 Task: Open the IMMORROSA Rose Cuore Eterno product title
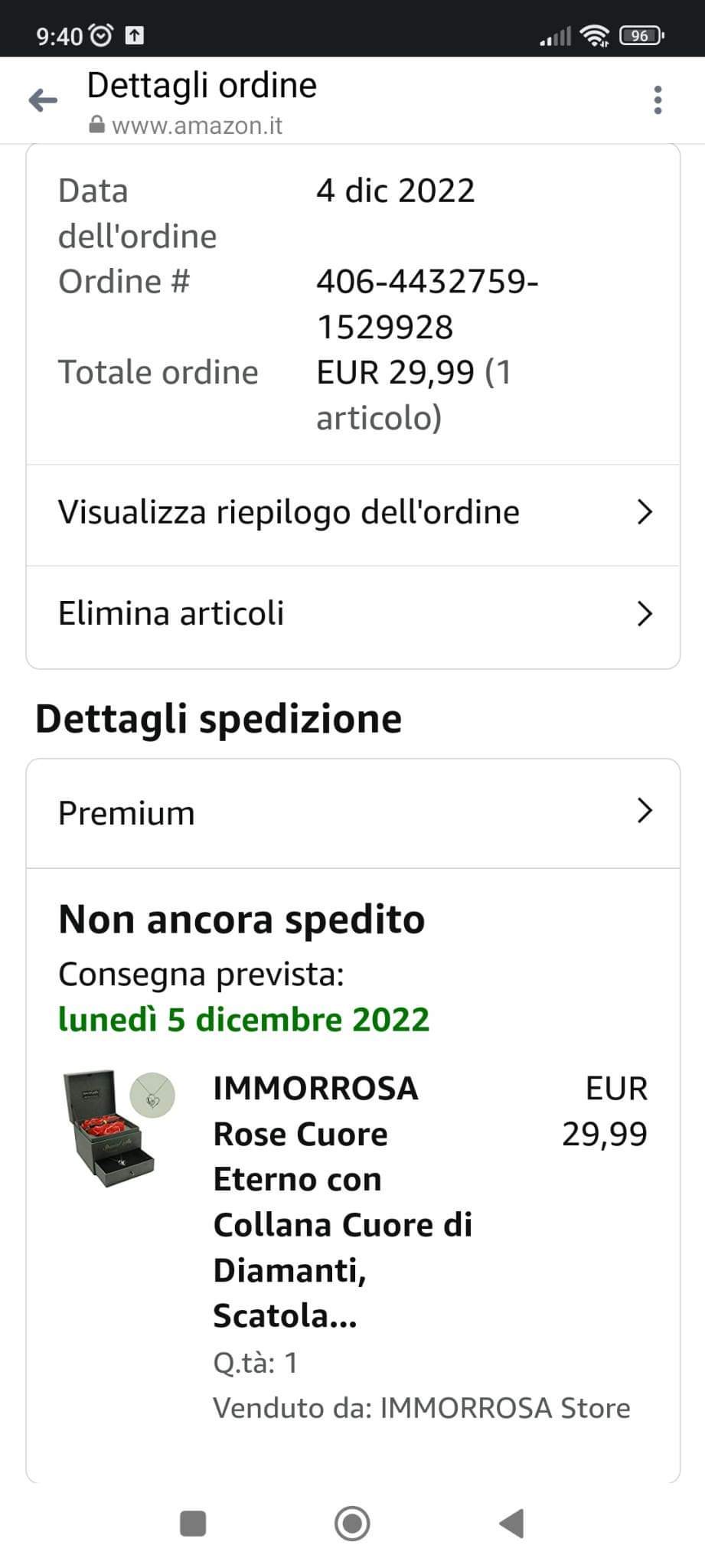coord(343,1201)
